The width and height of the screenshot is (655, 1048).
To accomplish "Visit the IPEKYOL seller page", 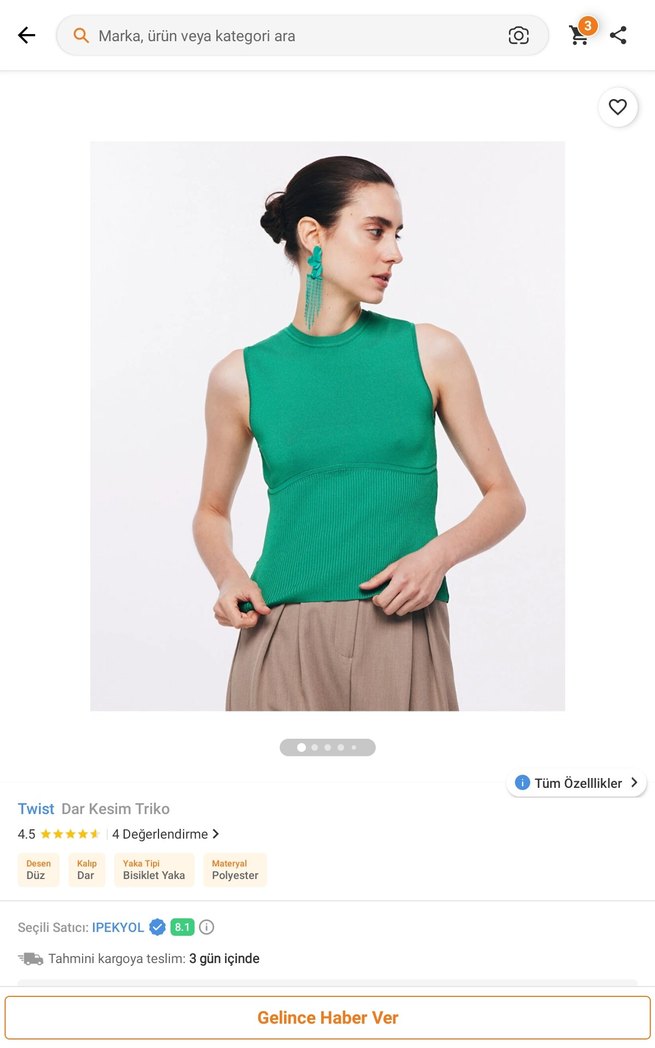I will (x=118, y=927).
